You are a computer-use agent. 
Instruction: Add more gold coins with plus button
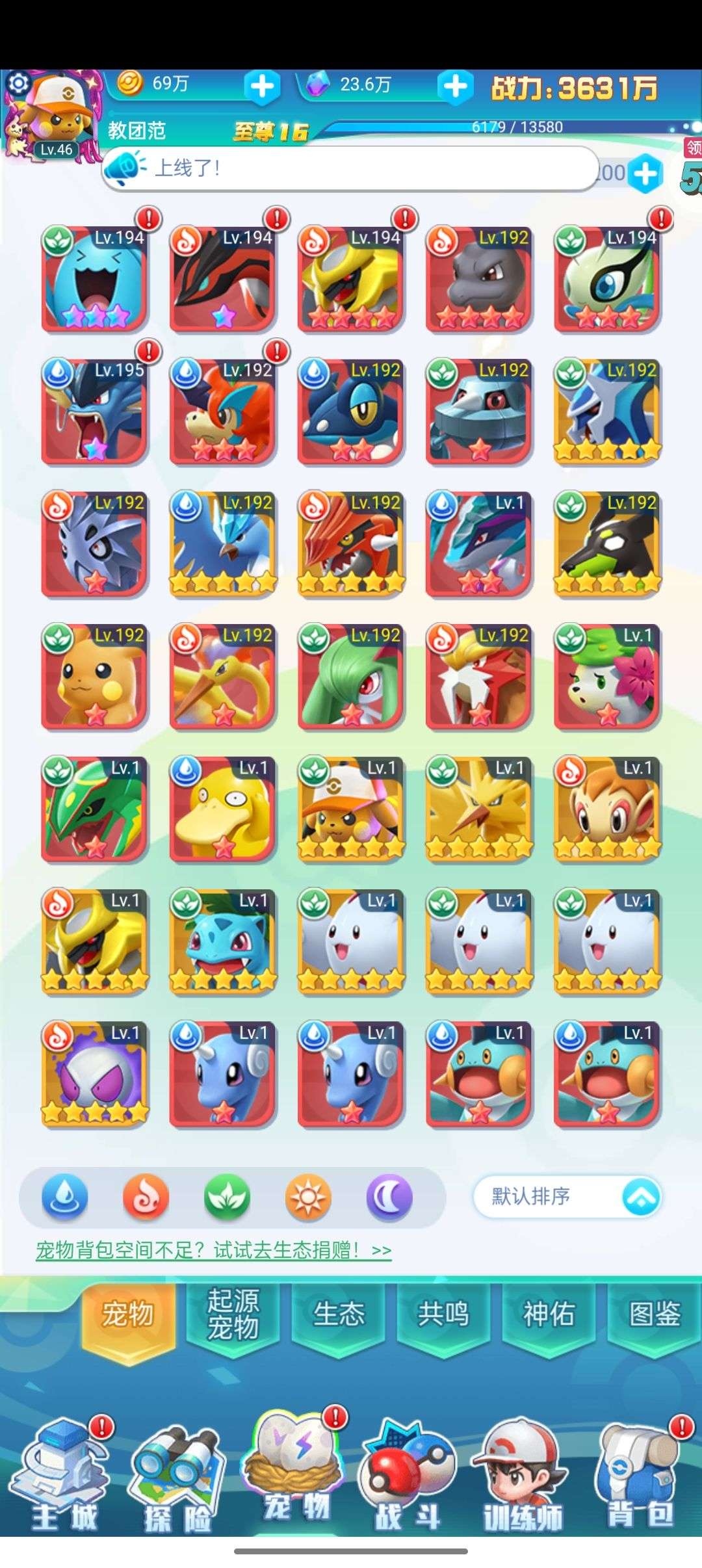263,86
